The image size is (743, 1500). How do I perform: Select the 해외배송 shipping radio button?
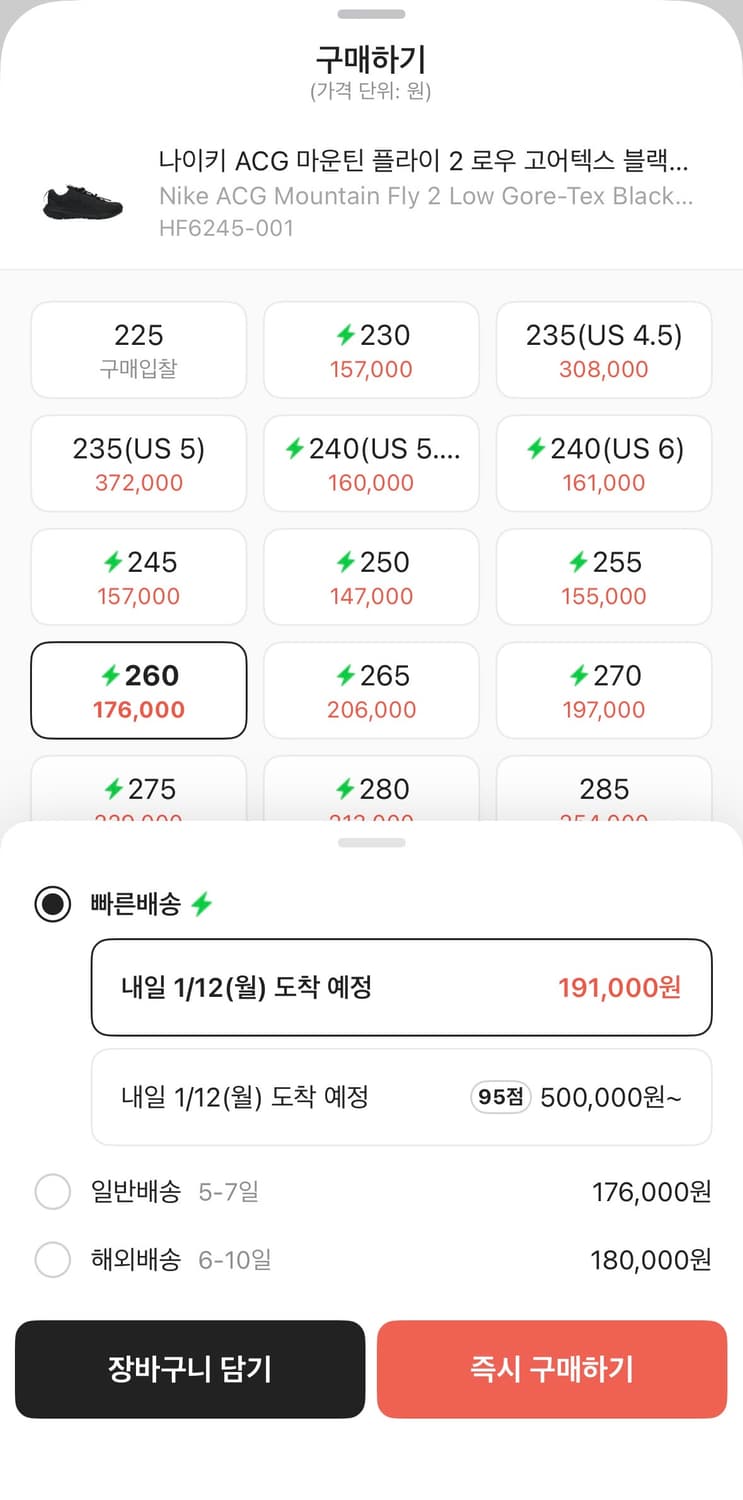[x=53, y=1260]
